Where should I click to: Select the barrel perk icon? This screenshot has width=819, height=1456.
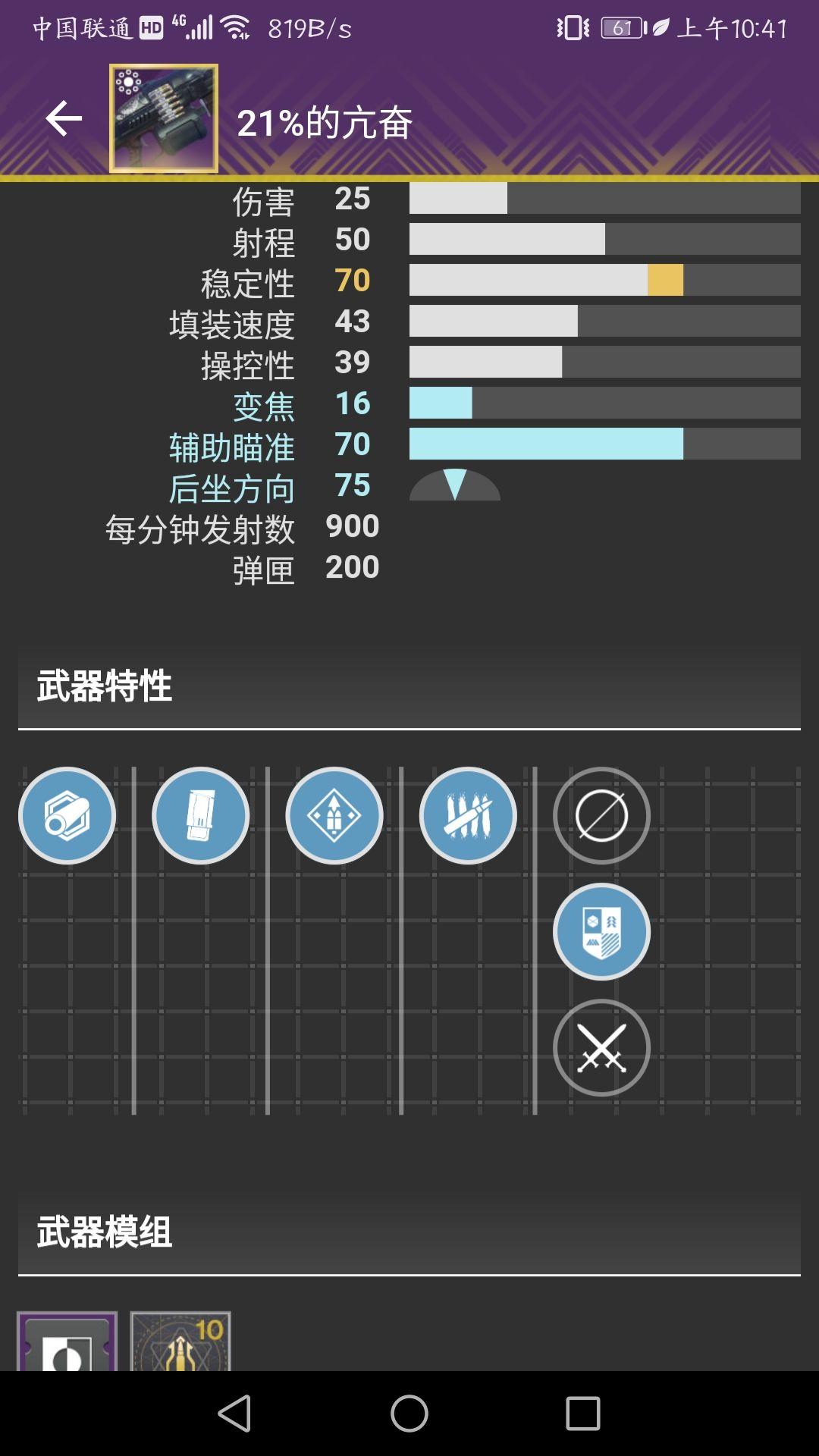[x=67, y=816]
